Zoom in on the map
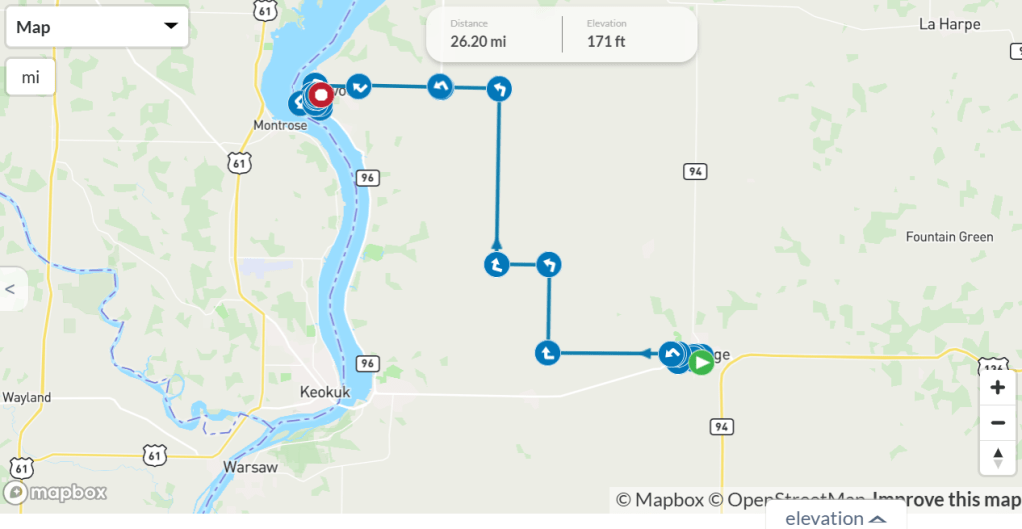The width and height of the screenshot is (1022, 529). click(x=997, y=388)
